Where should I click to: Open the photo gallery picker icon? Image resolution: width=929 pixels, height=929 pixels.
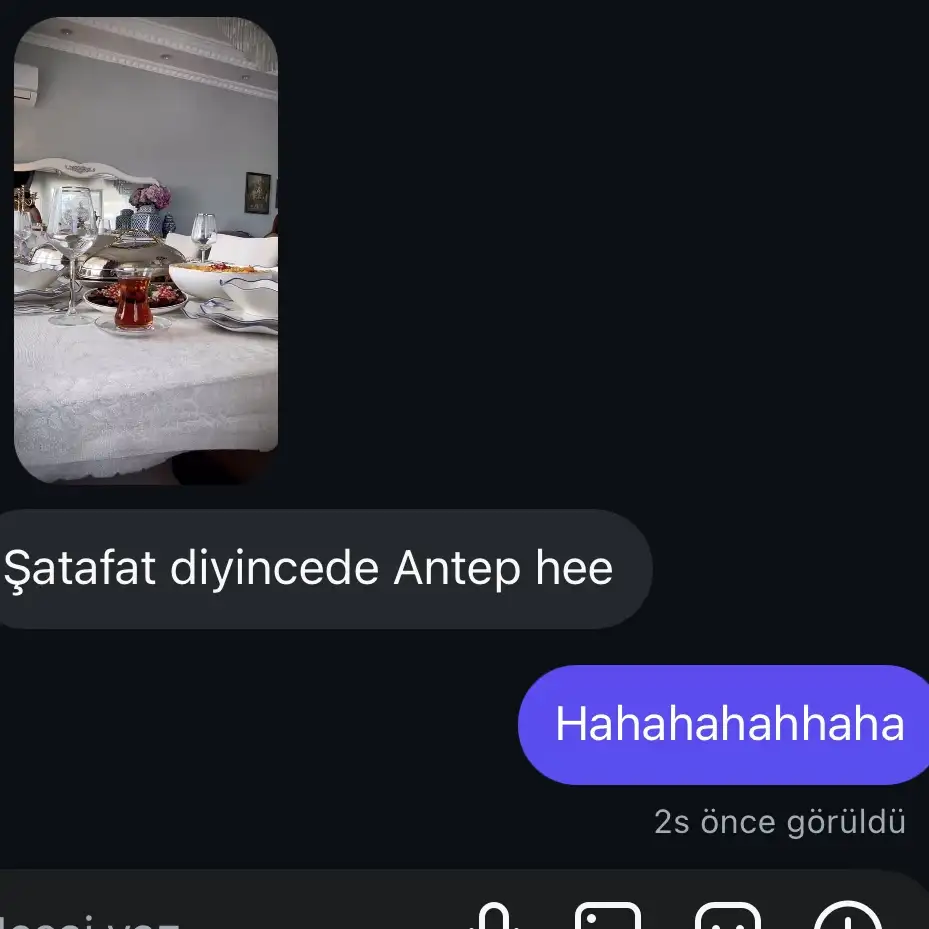click(608, 918)
